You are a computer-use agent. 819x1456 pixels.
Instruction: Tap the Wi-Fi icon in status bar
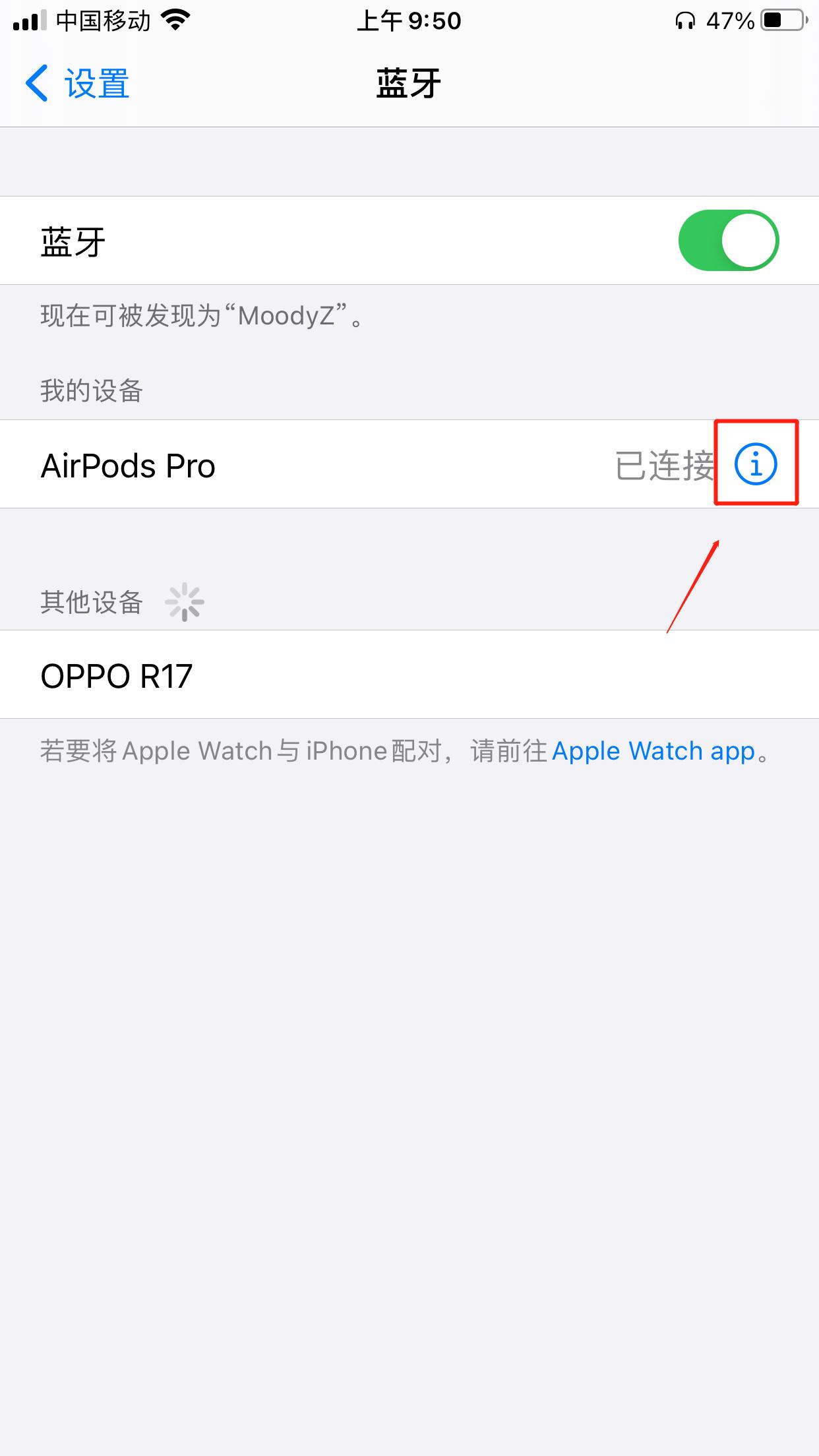pos(175,20)
